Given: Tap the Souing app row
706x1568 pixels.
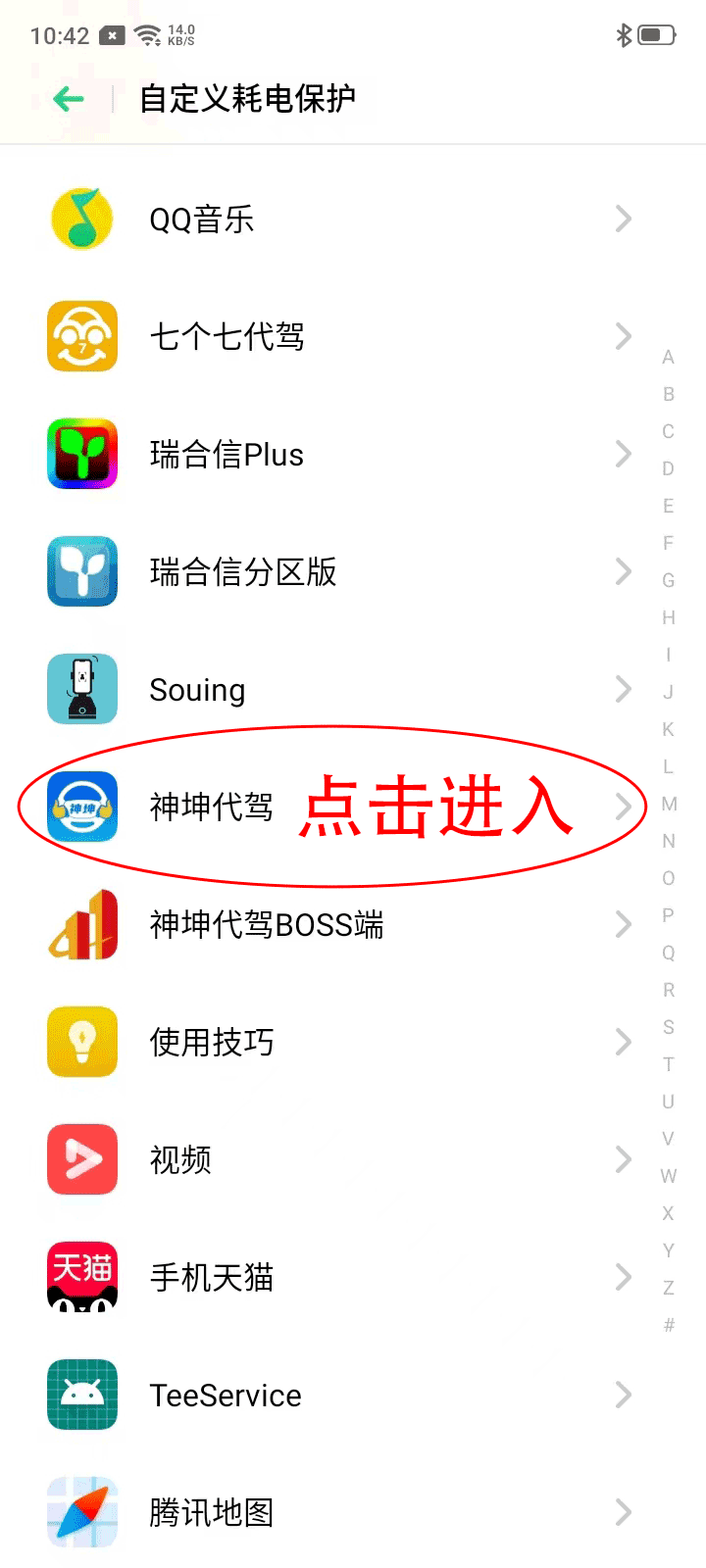Looking at the screenshot, I should tap(333, 690).
